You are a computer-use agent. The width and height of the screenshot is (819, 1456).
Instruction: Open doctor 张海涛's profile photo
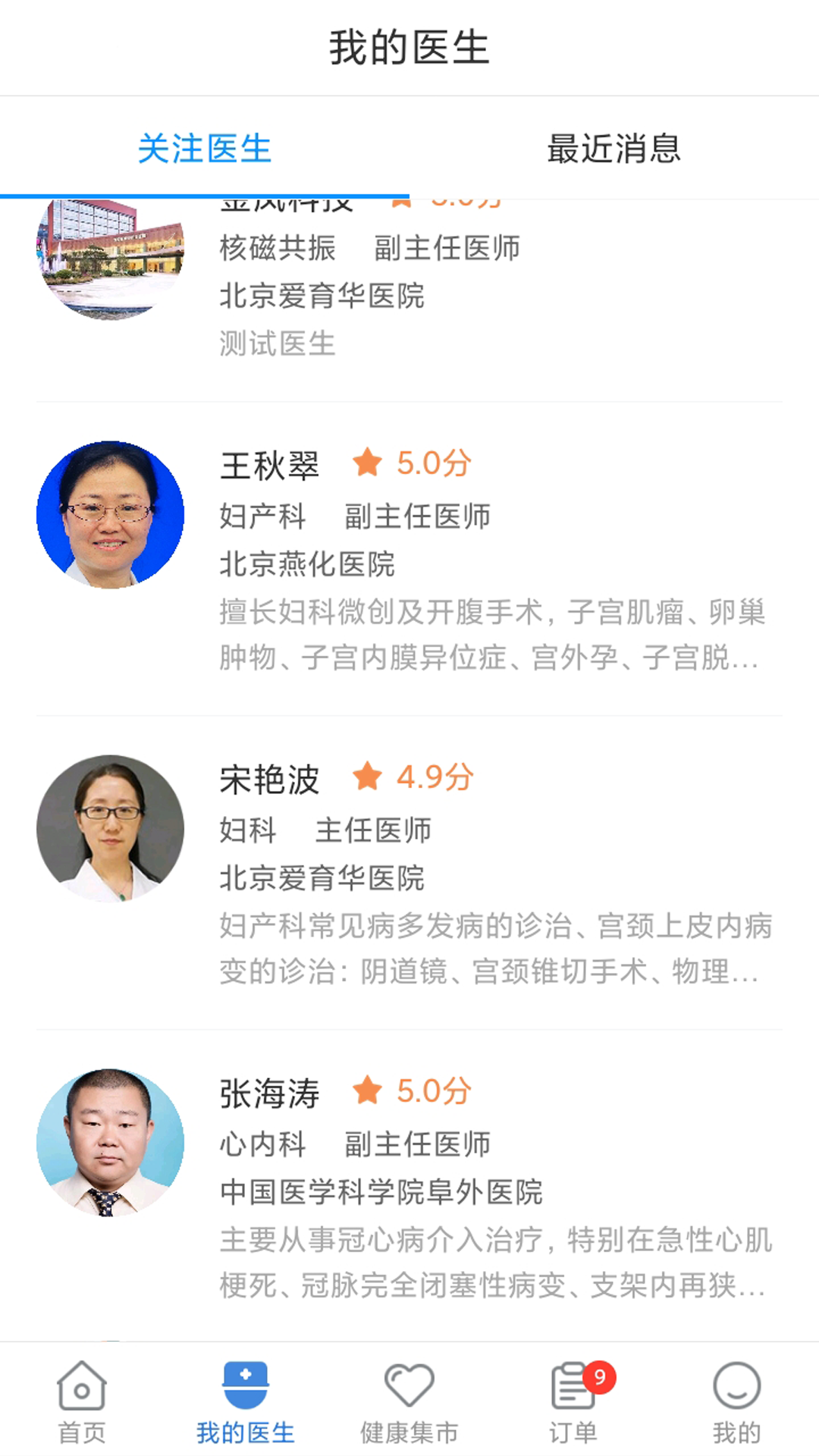(x=112, y=1142)
